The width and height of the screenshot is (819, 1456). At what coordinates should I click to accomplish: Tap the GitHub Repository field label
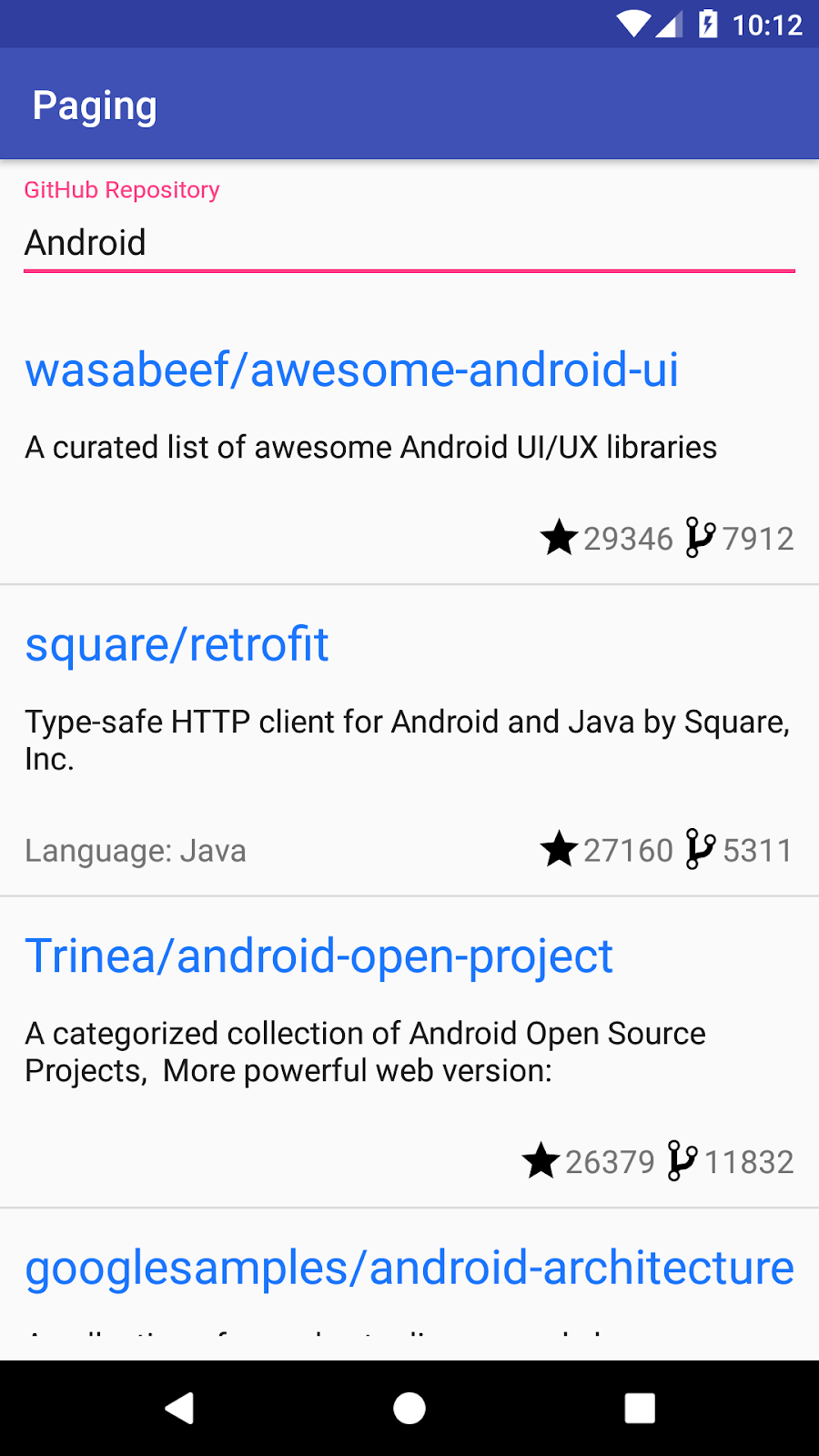click(x=121, y=189)
